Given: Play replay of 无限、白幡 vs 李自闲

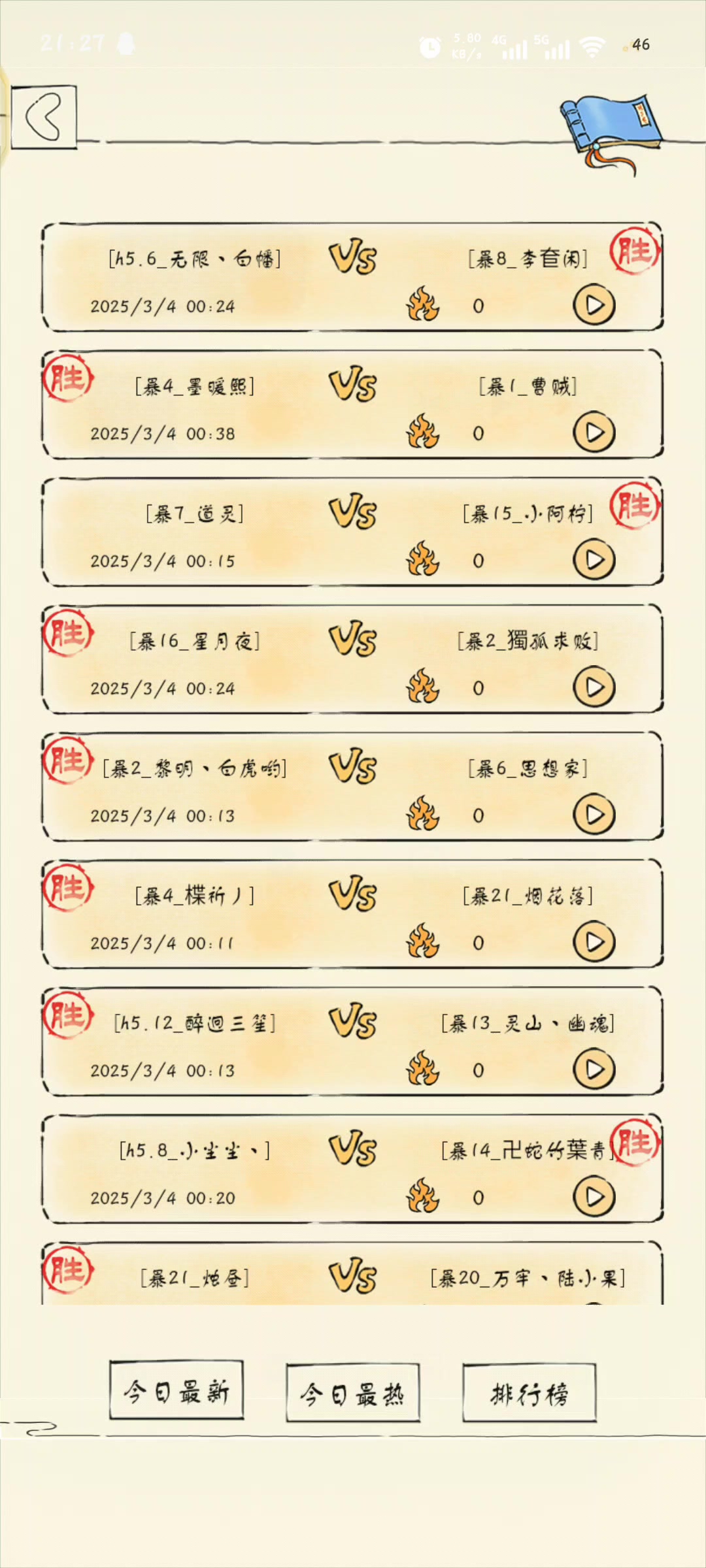Looking at the screenshot, I should tap(594, 305).
